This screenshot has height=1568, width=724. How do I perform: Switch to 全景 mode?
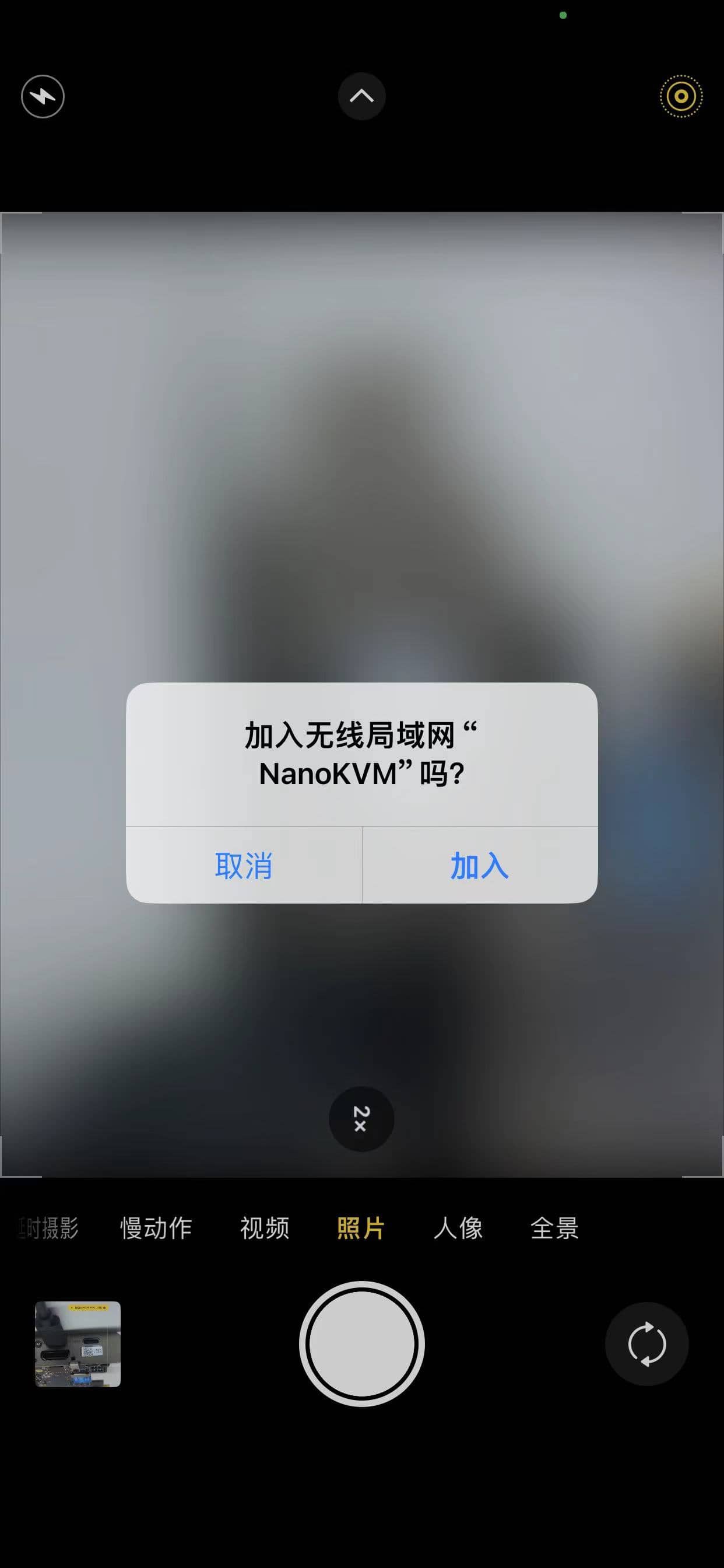(x=554, y=1228)
